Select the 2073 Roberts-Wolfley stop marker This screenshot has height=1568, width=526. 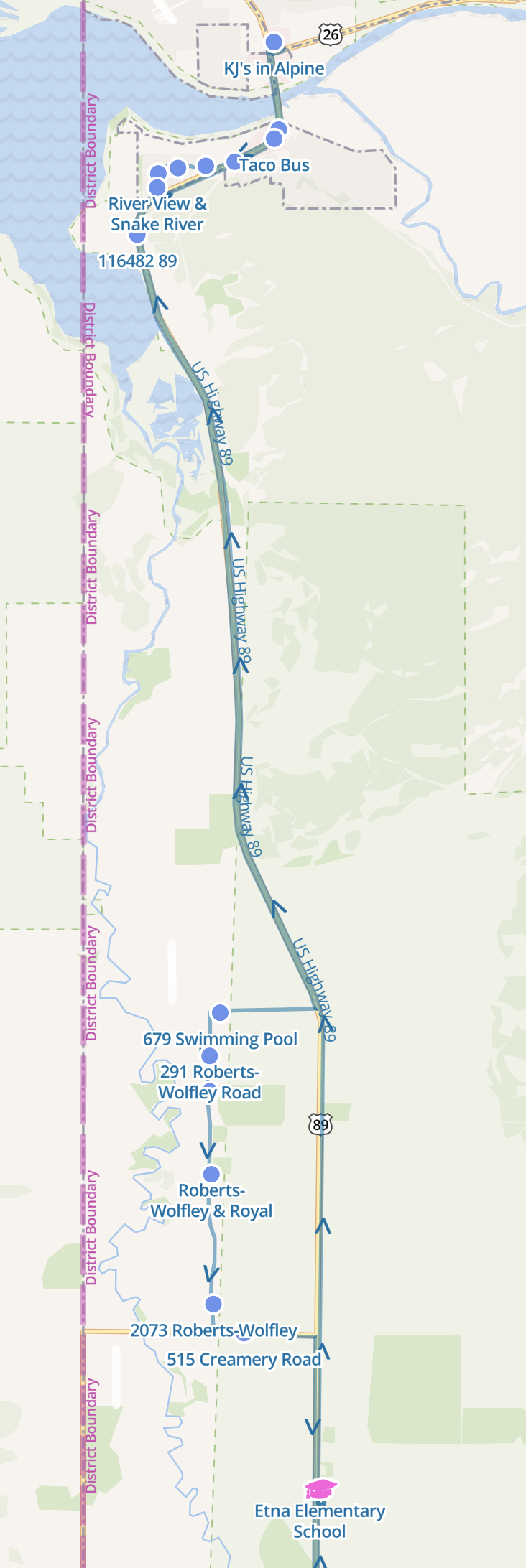[213, 1303]
